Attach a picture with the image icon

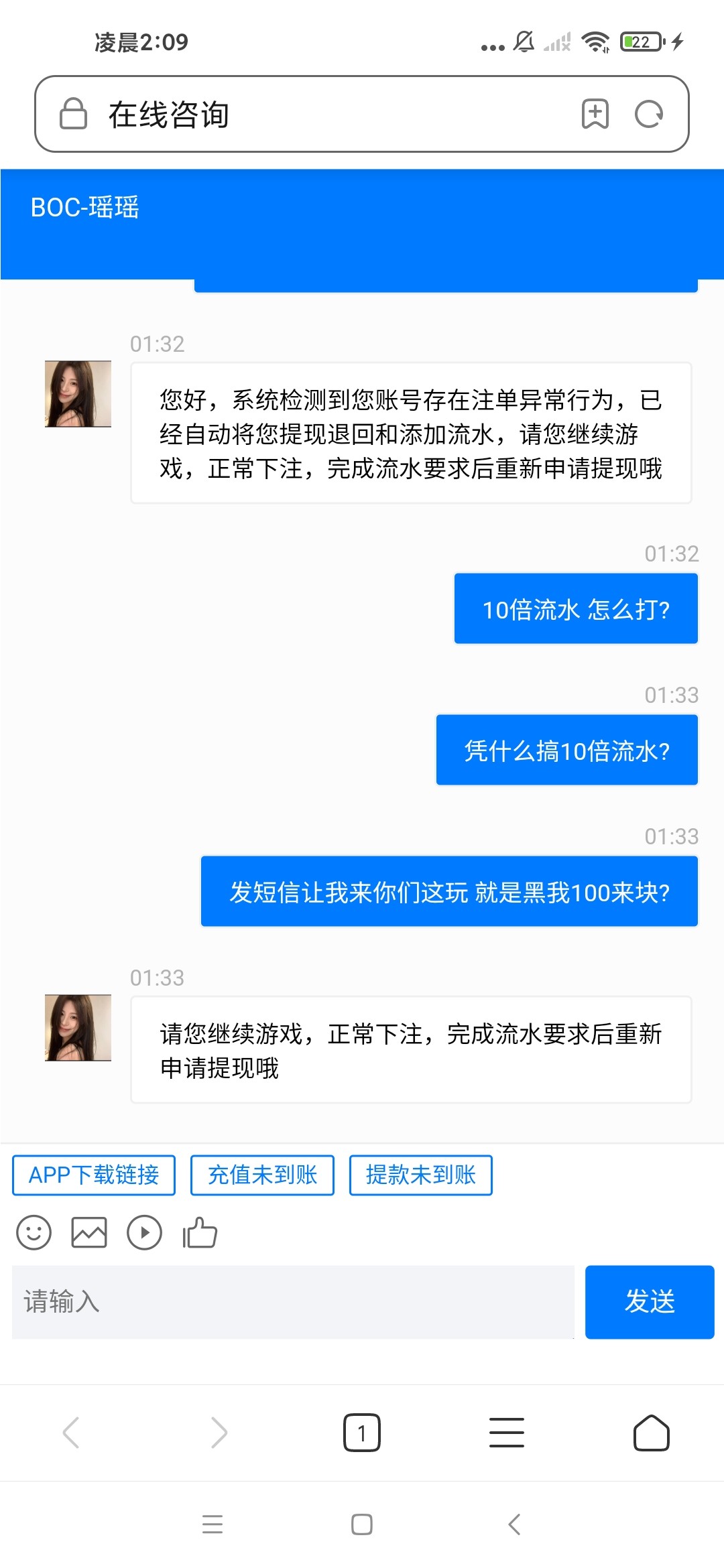89,1232
